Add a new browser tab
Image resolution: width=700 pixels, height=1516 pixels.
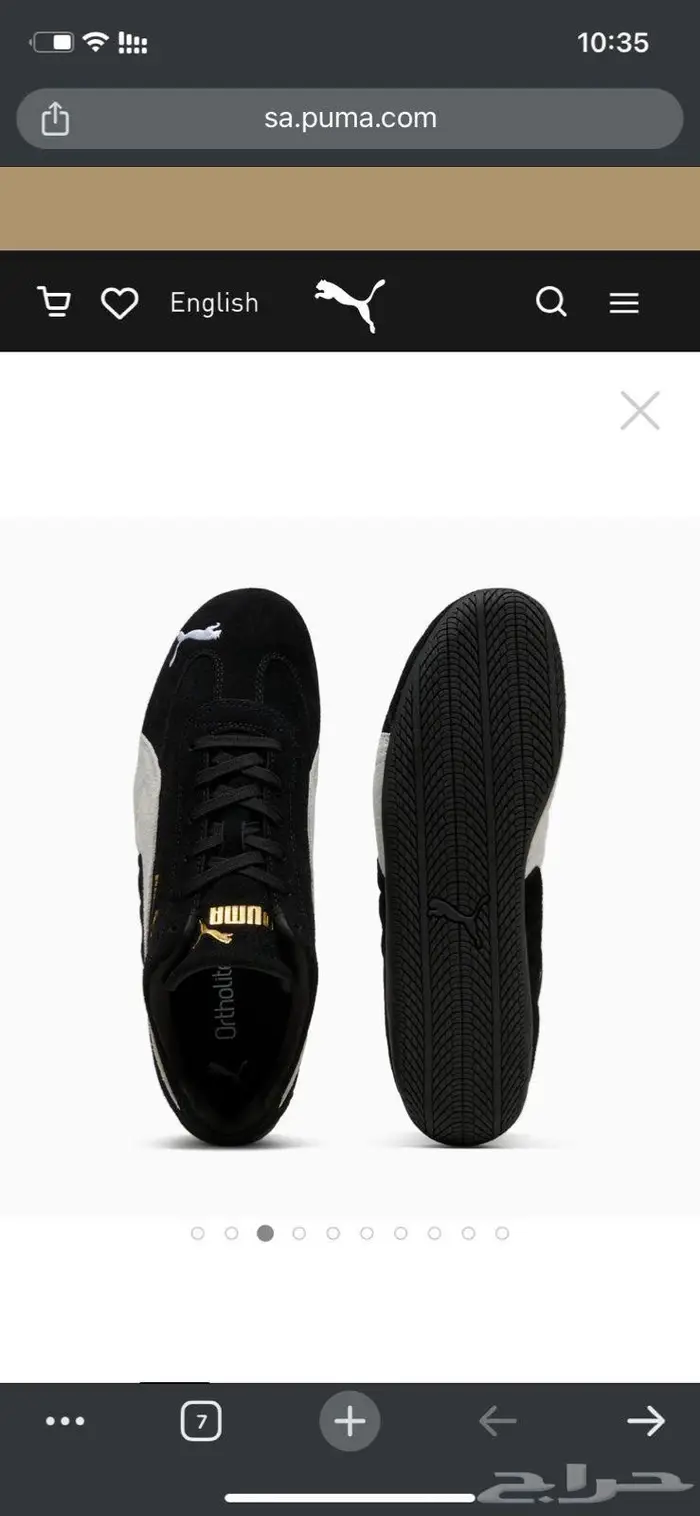pos(349,1421)
